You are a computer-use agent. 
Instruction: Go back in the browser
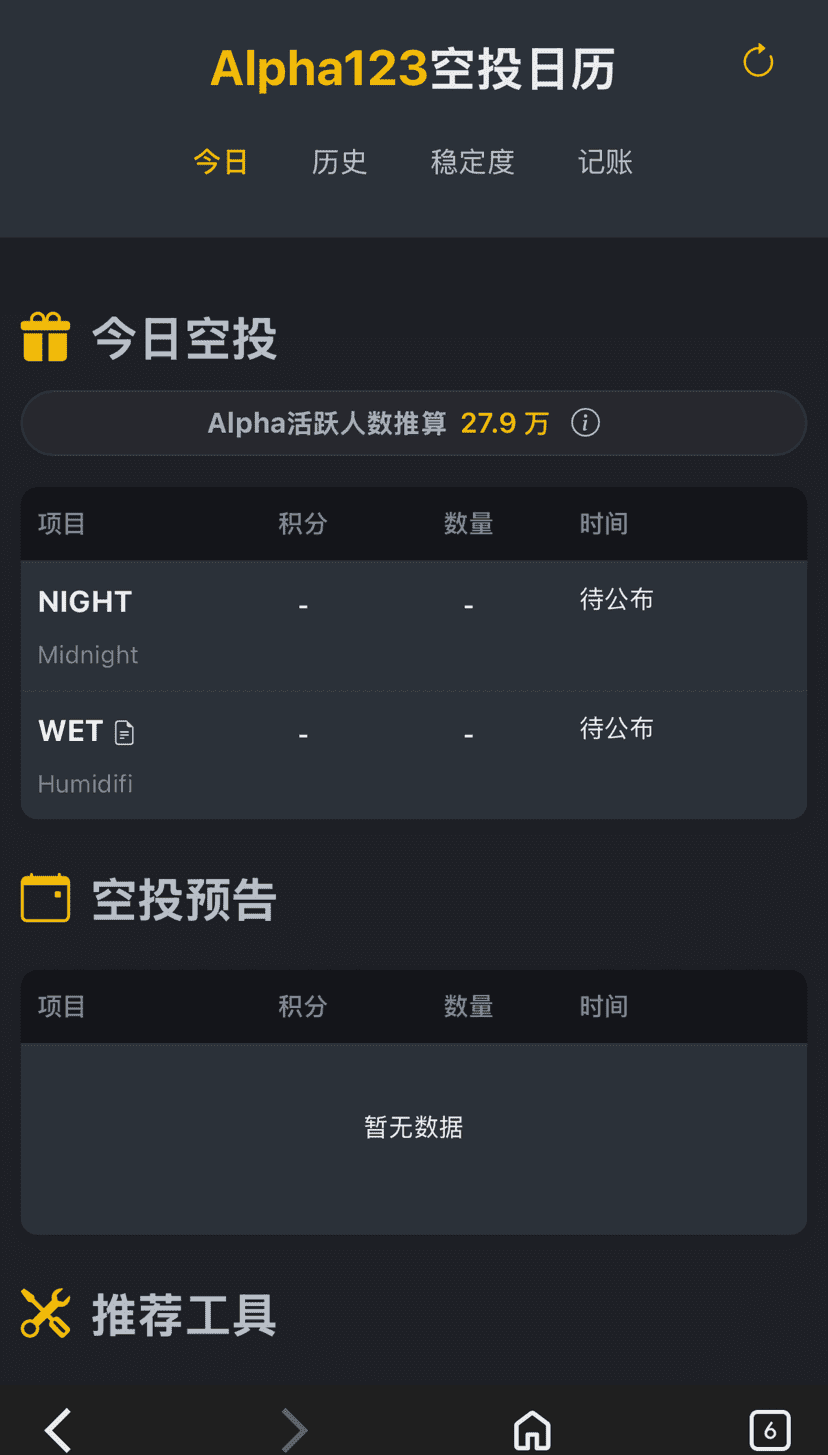[58, 1430]
